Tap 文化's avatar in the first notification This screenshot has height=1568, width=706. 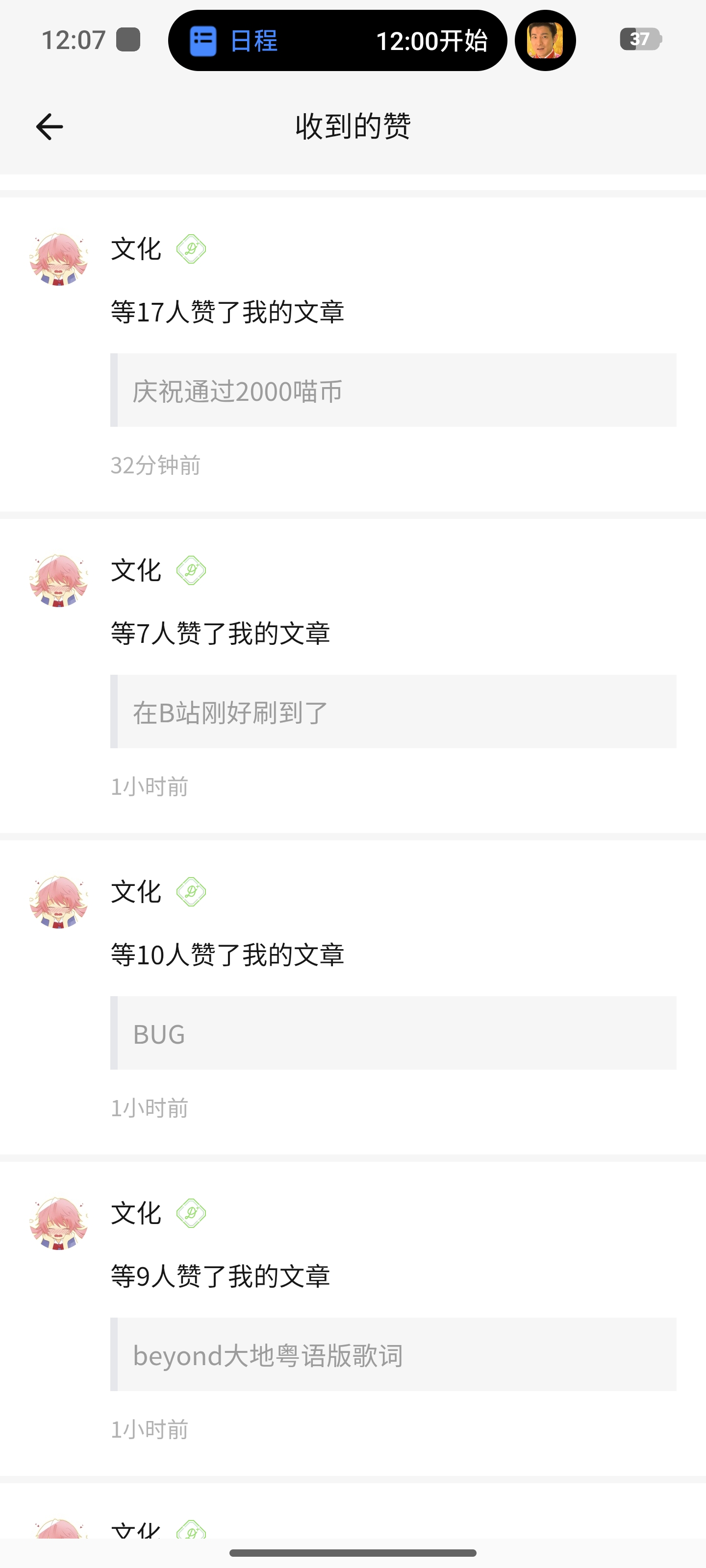[x=59, y=259]
